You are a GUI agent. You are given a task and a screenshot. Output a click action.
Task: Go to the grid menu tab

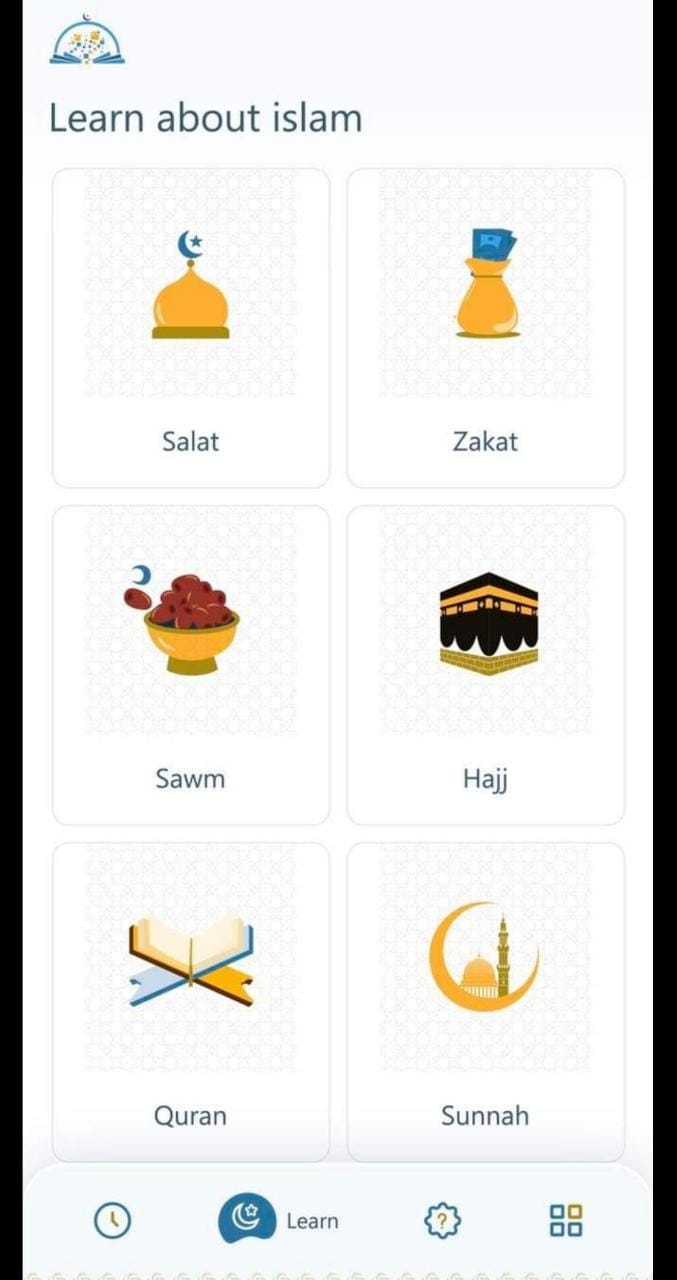click(x=566, y=1220)
